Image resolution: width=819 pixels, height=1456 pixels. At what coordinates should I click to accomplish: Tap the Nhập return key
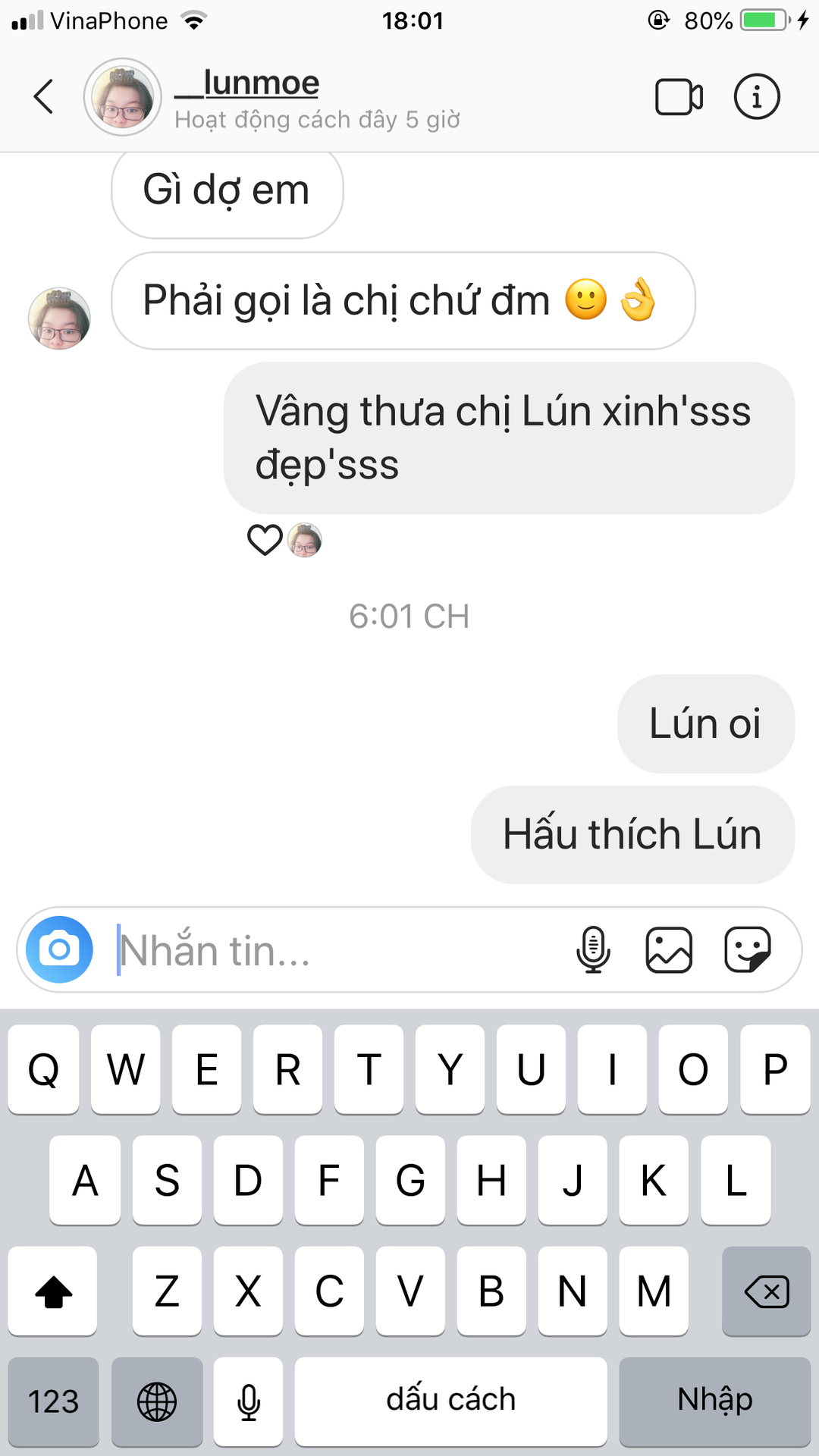(x=714, y=1401)
